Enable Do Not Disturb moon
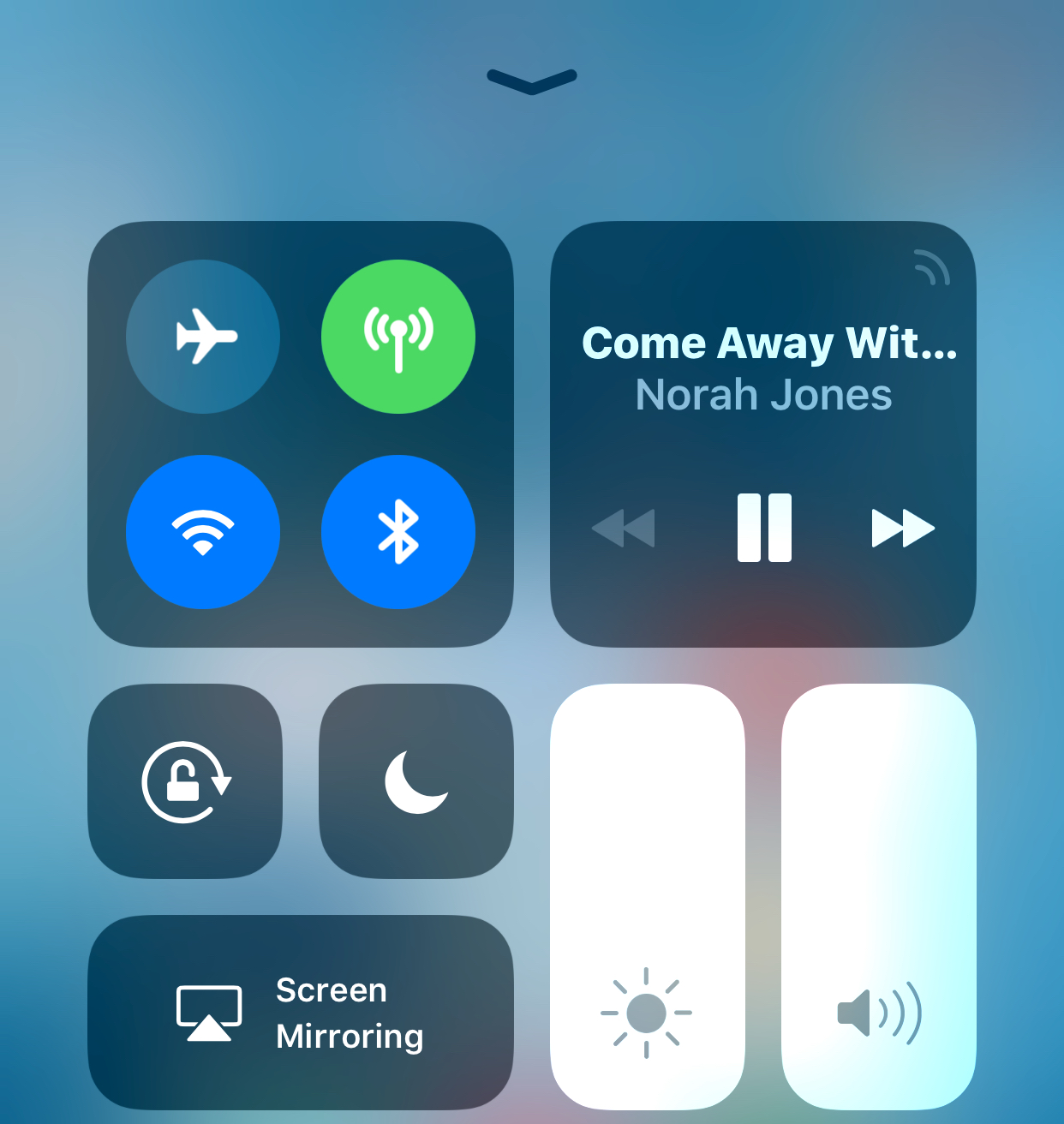 pyautogui.click(x=416, y=781)
